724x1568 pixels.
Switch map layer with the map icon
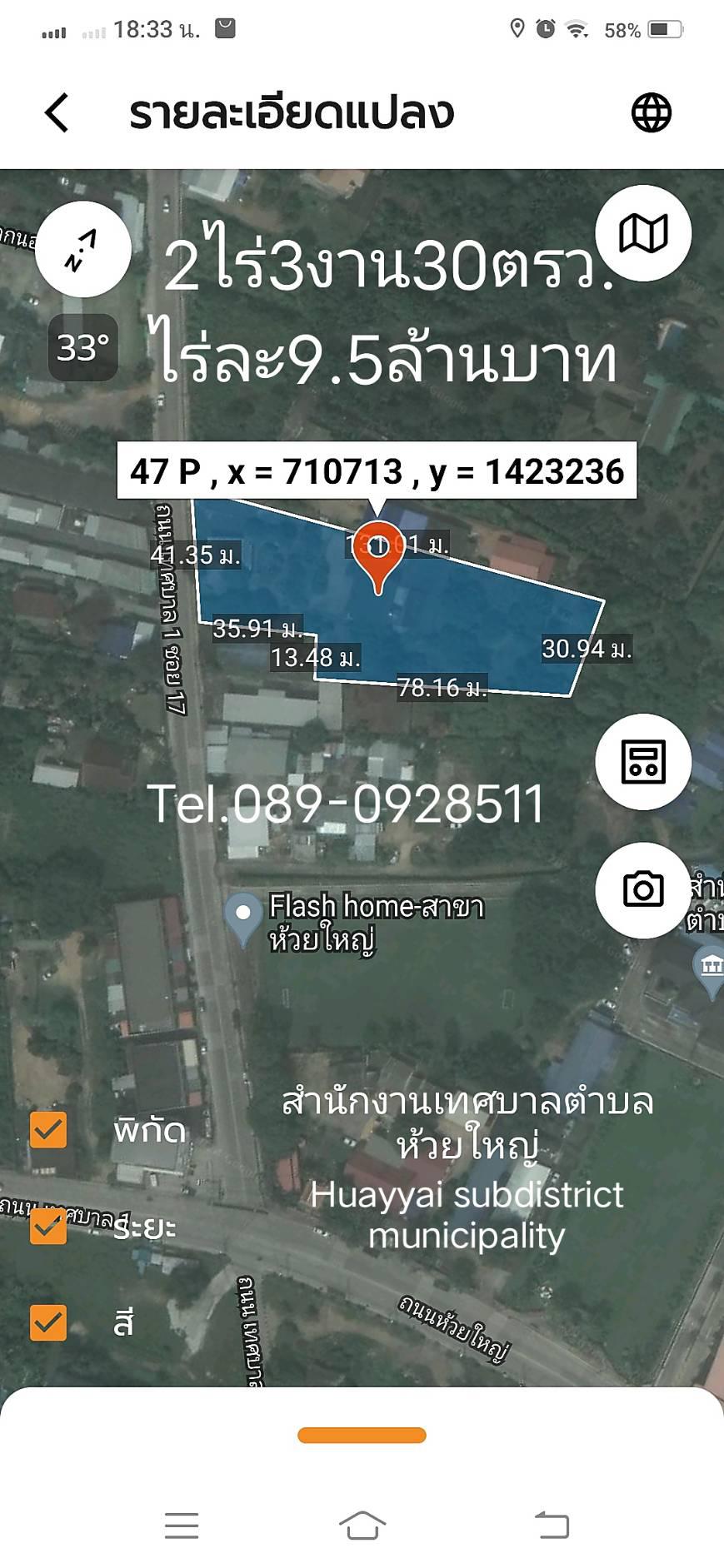(x=643, y=232)
